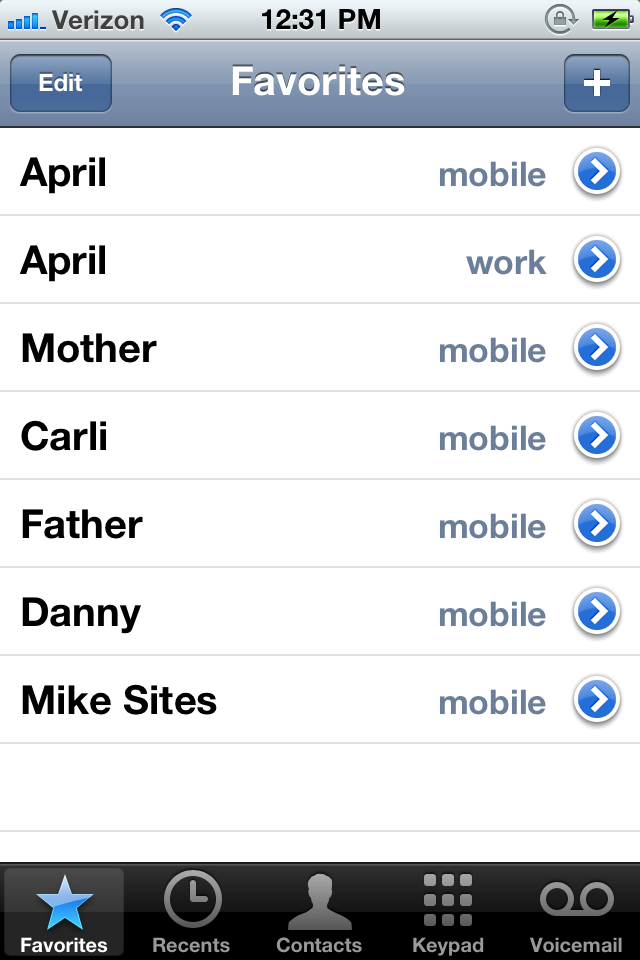Open details arrow for April mobile

pos(596,174)
